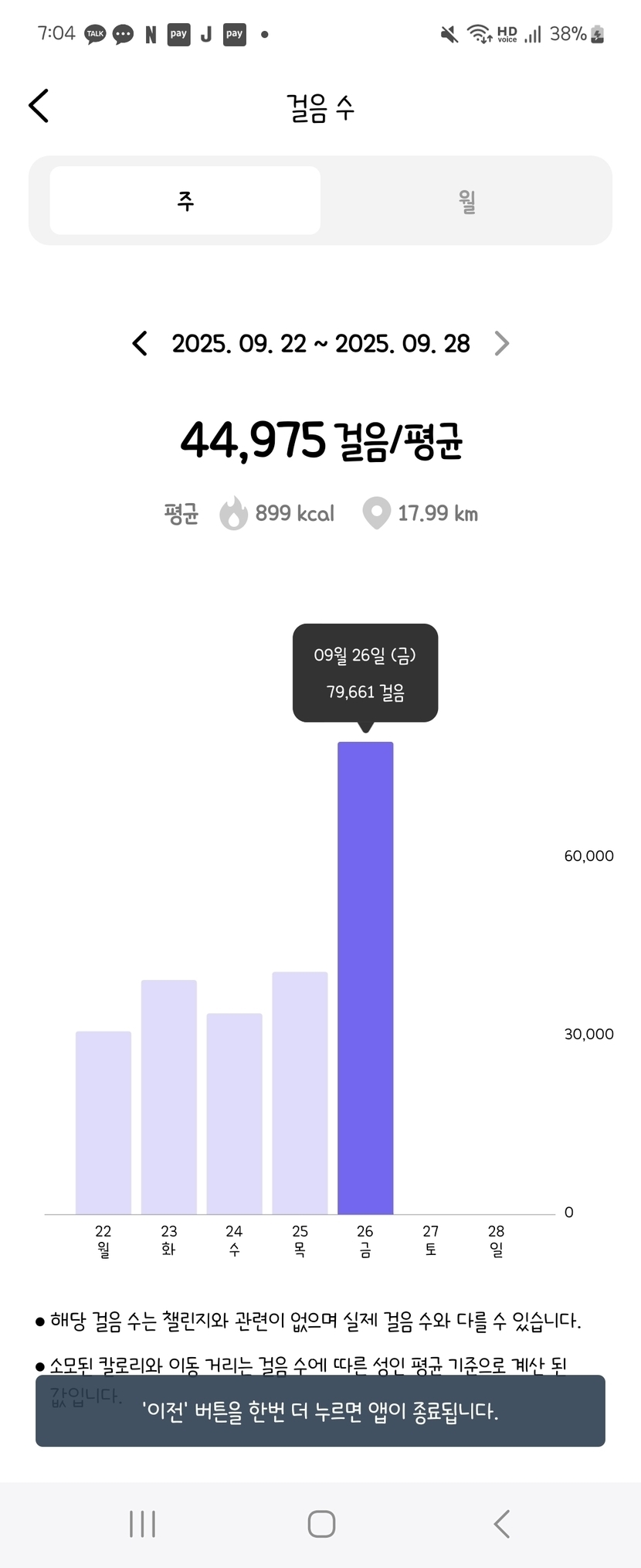Open recent apps from navigation bar
The width and height of the screenshot is (641, 1568).
[143, 1524]
